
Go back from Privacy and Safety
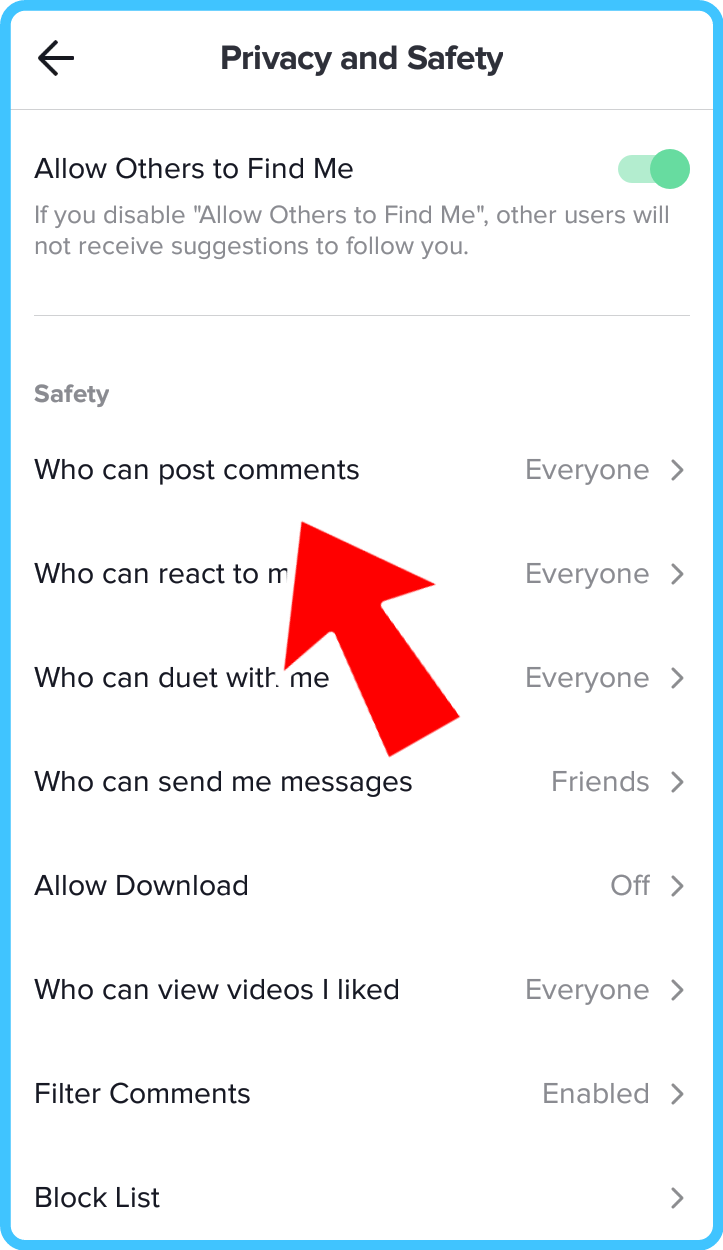click(x=56, y=59)
